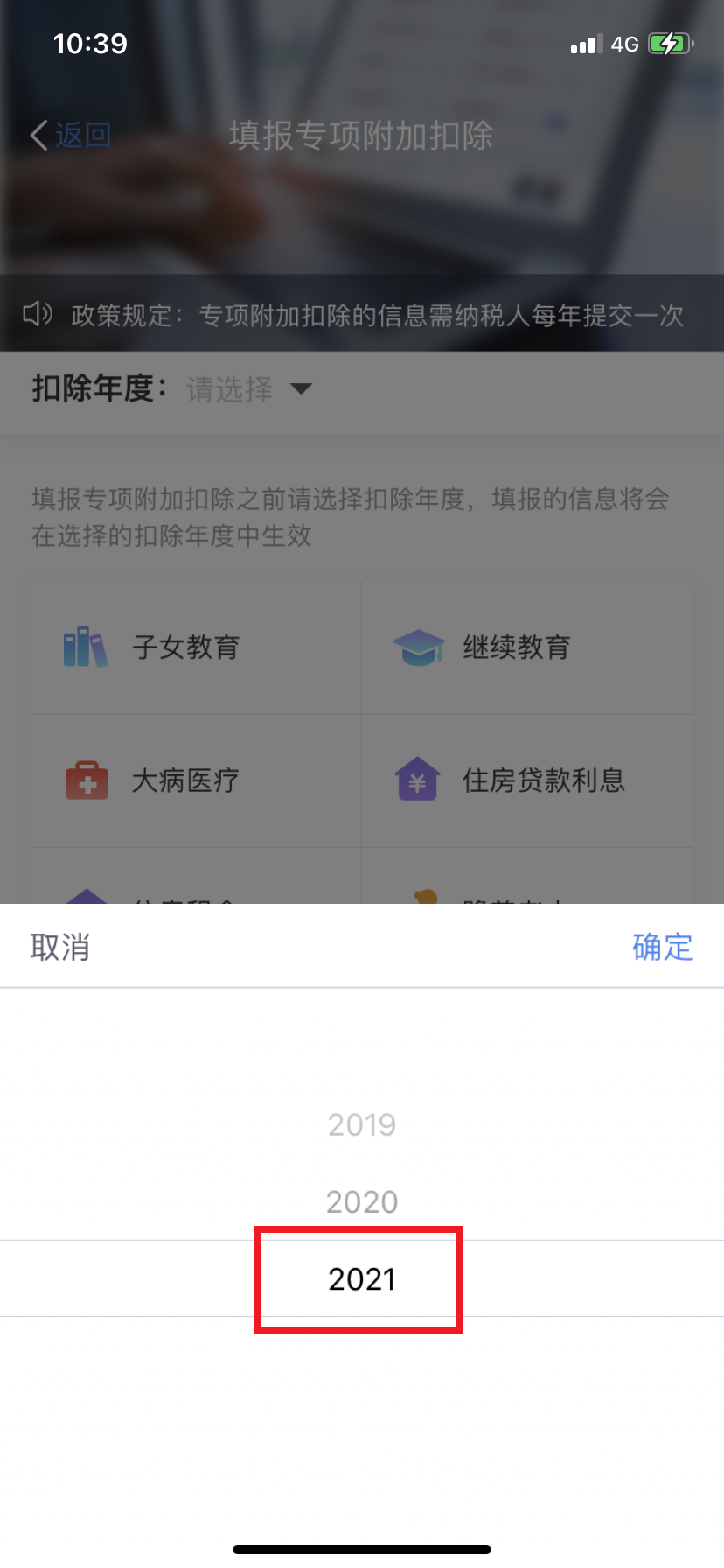724x1568 pixels.
Task: Select the 子女教育 books icon
Action: click(84, 647)
